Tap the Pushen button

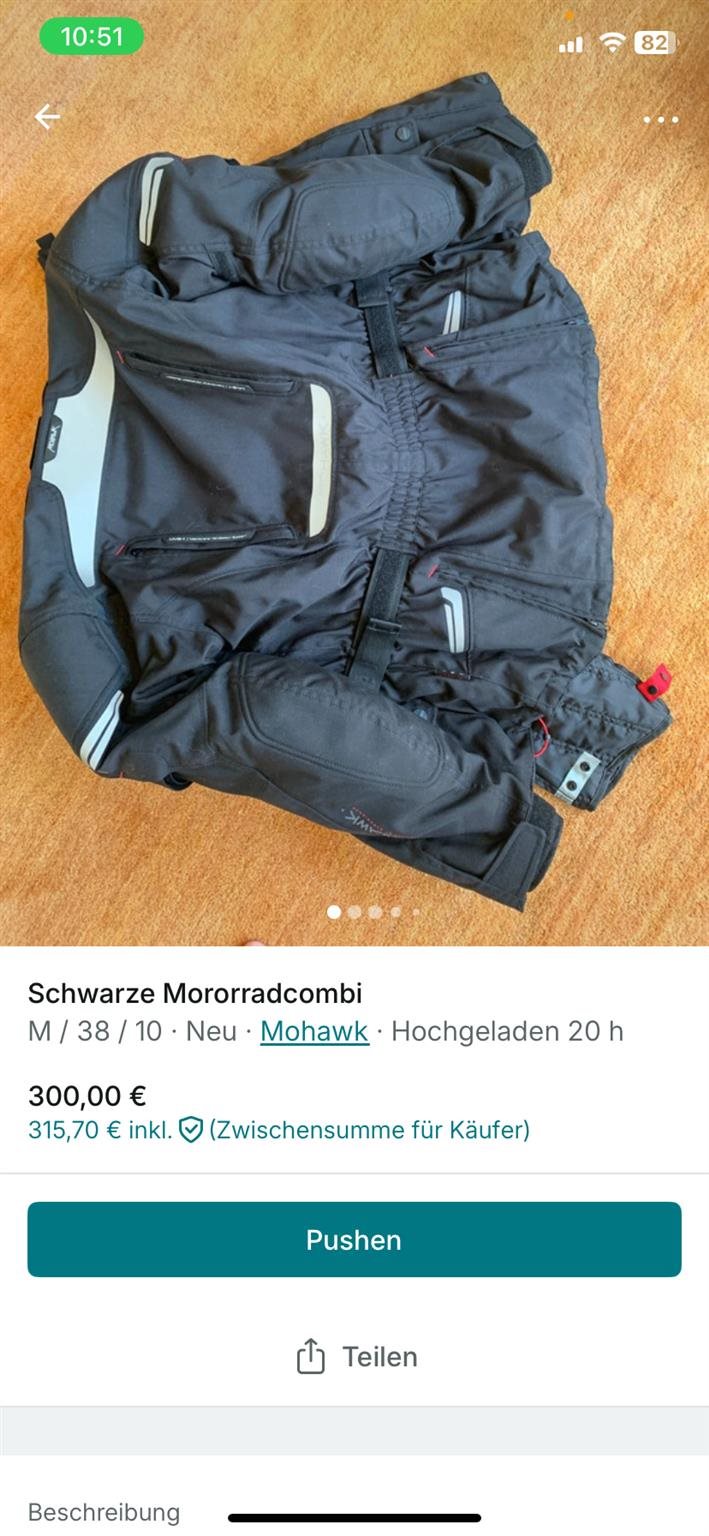[x=354, y=1239]
